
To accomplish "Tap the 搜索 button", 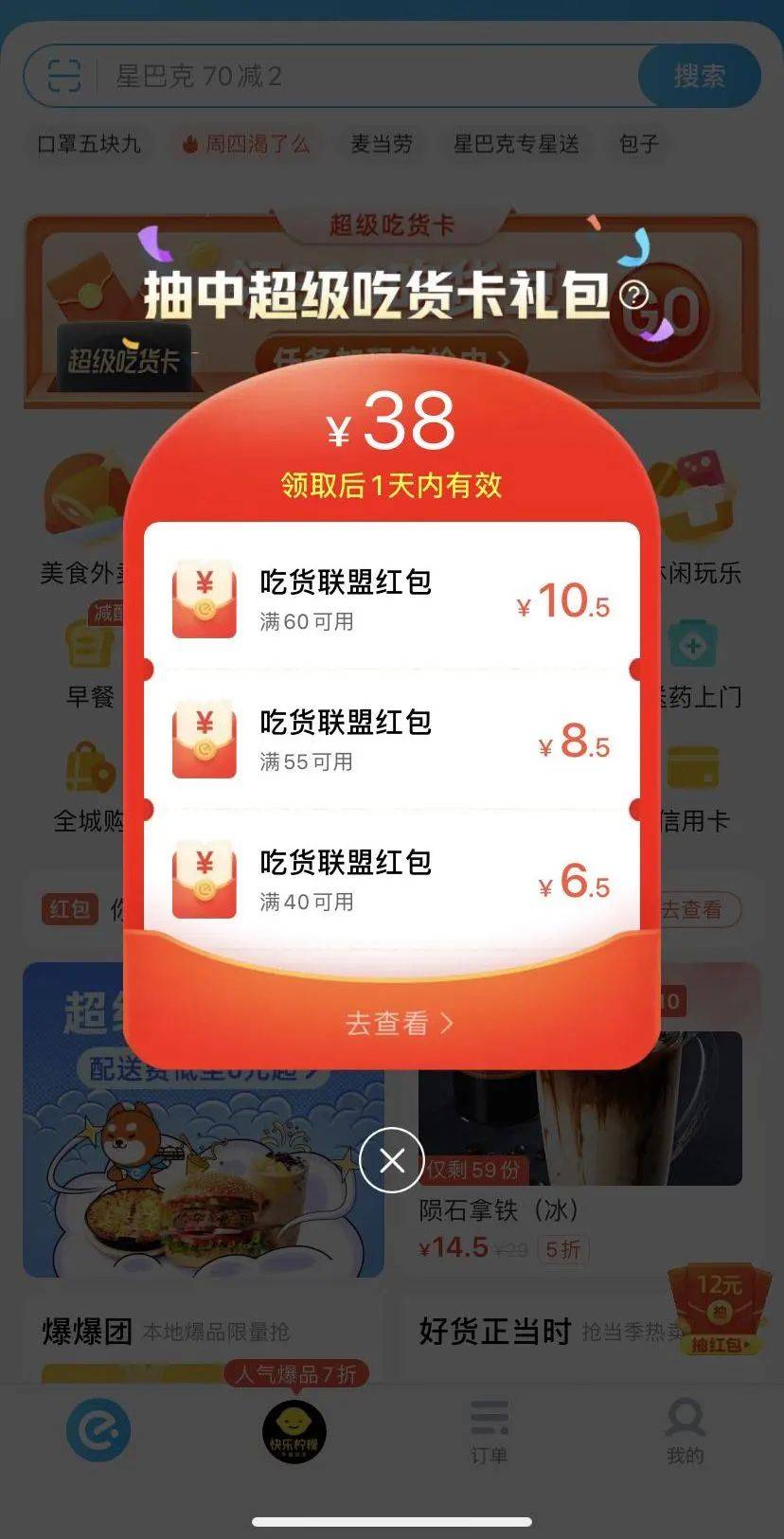I will click(x=699, y=76).
